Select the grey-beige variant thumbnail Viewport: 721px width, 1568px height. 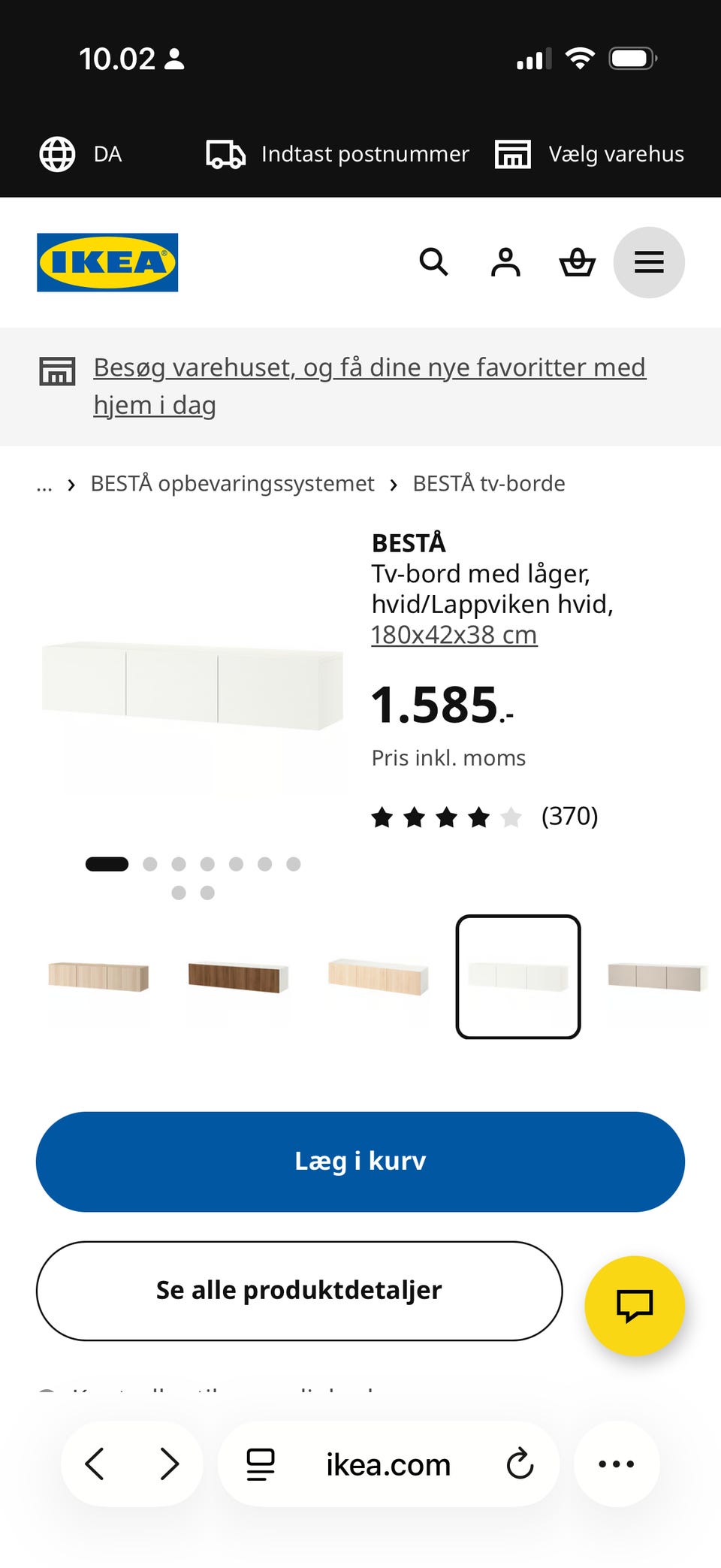pos(658,977)
